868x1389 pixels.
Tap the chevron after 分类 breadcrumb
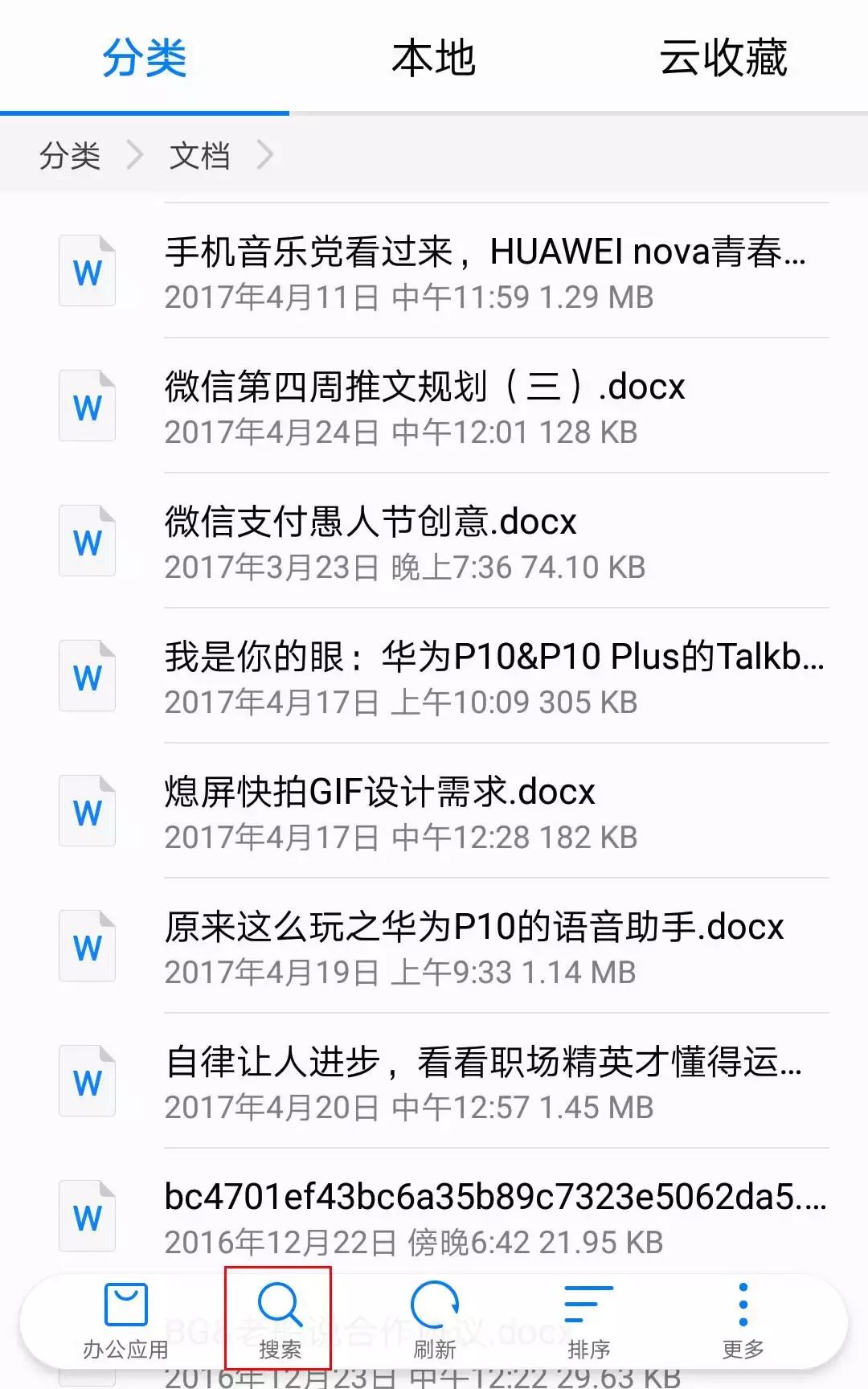[x=137, y=156]
